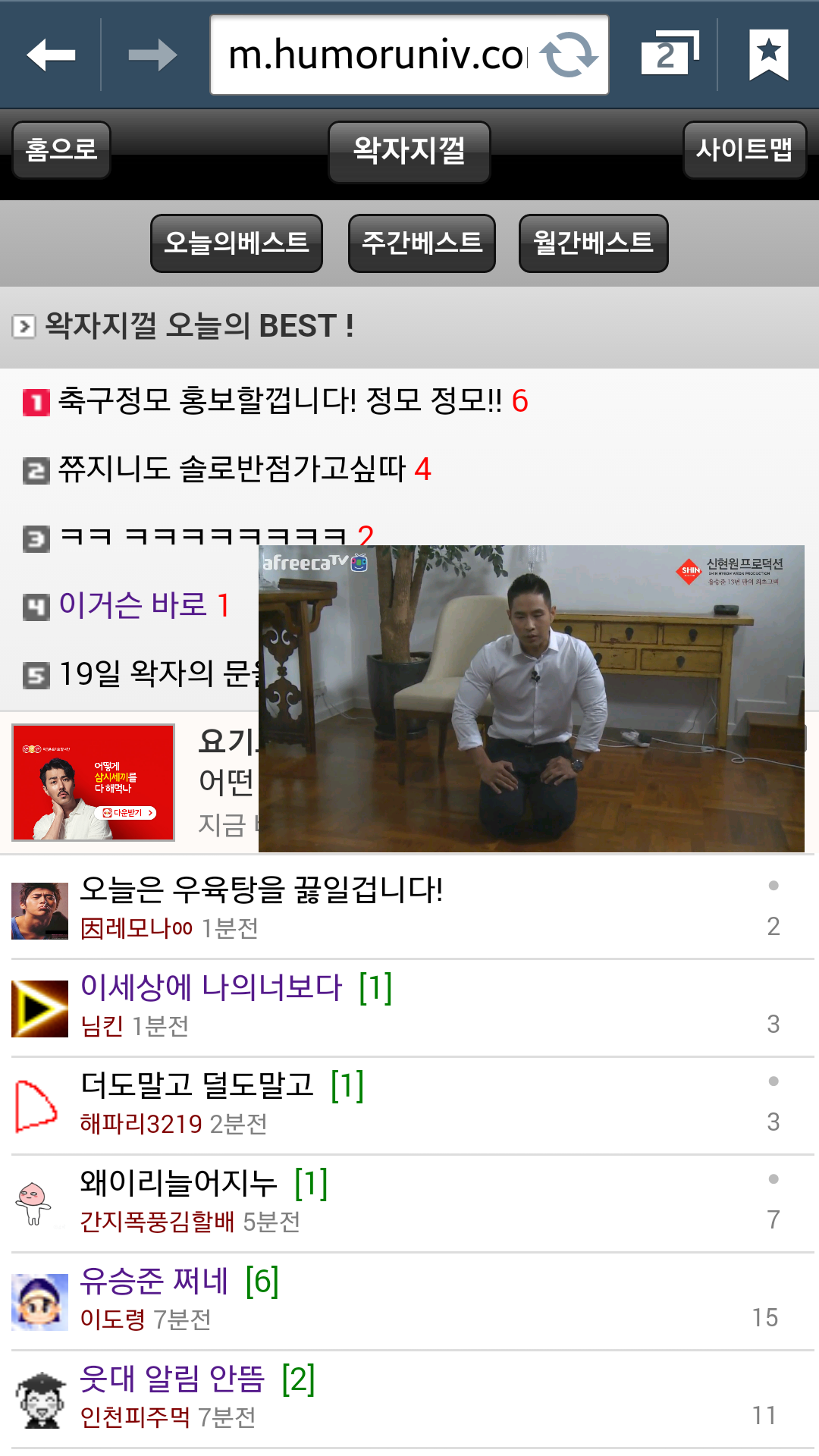Open post 웃대 알림 안뜸
The width and height of the screenshot is (819, 1456).
pyautogui.click(x=173, y=1379)
